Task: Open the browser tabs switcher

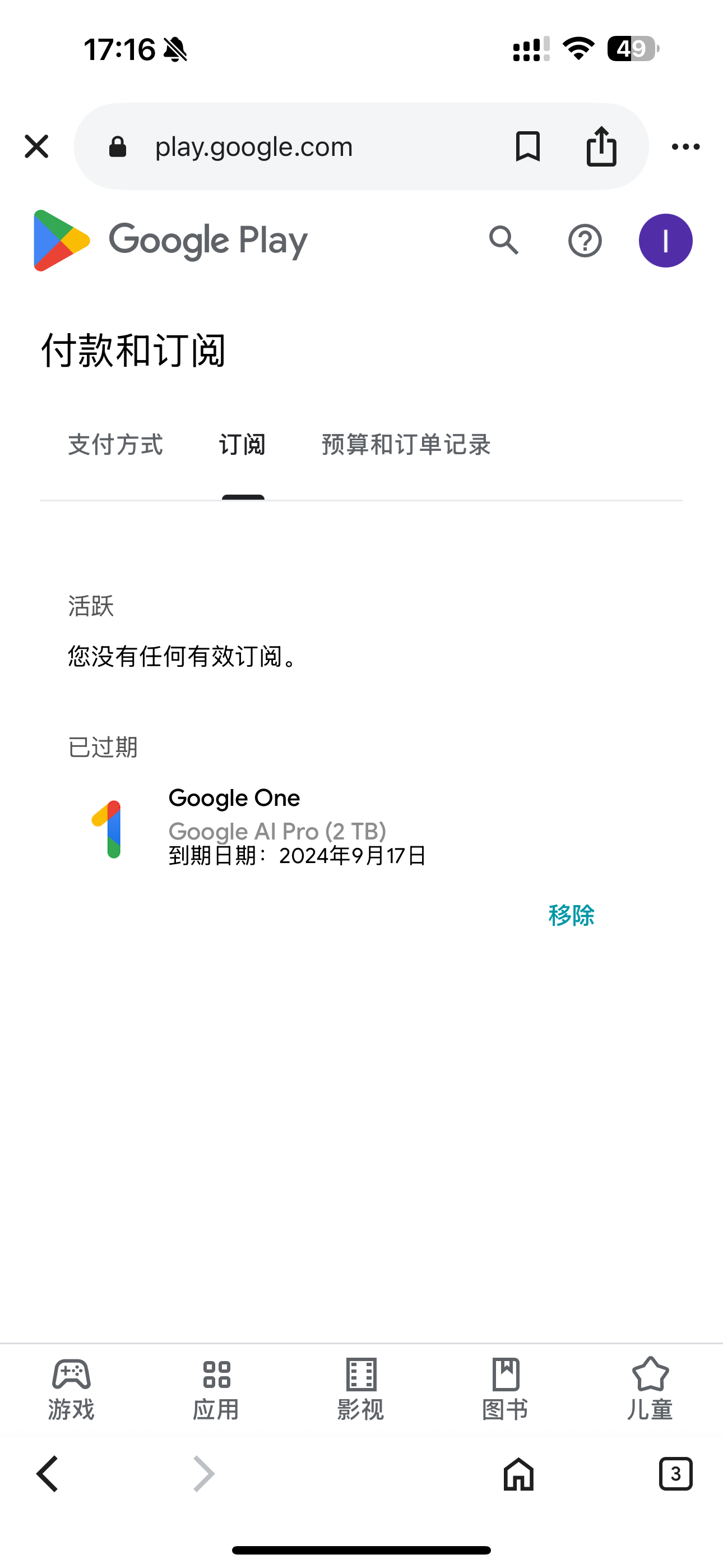Action: [x=675, y=1474]
